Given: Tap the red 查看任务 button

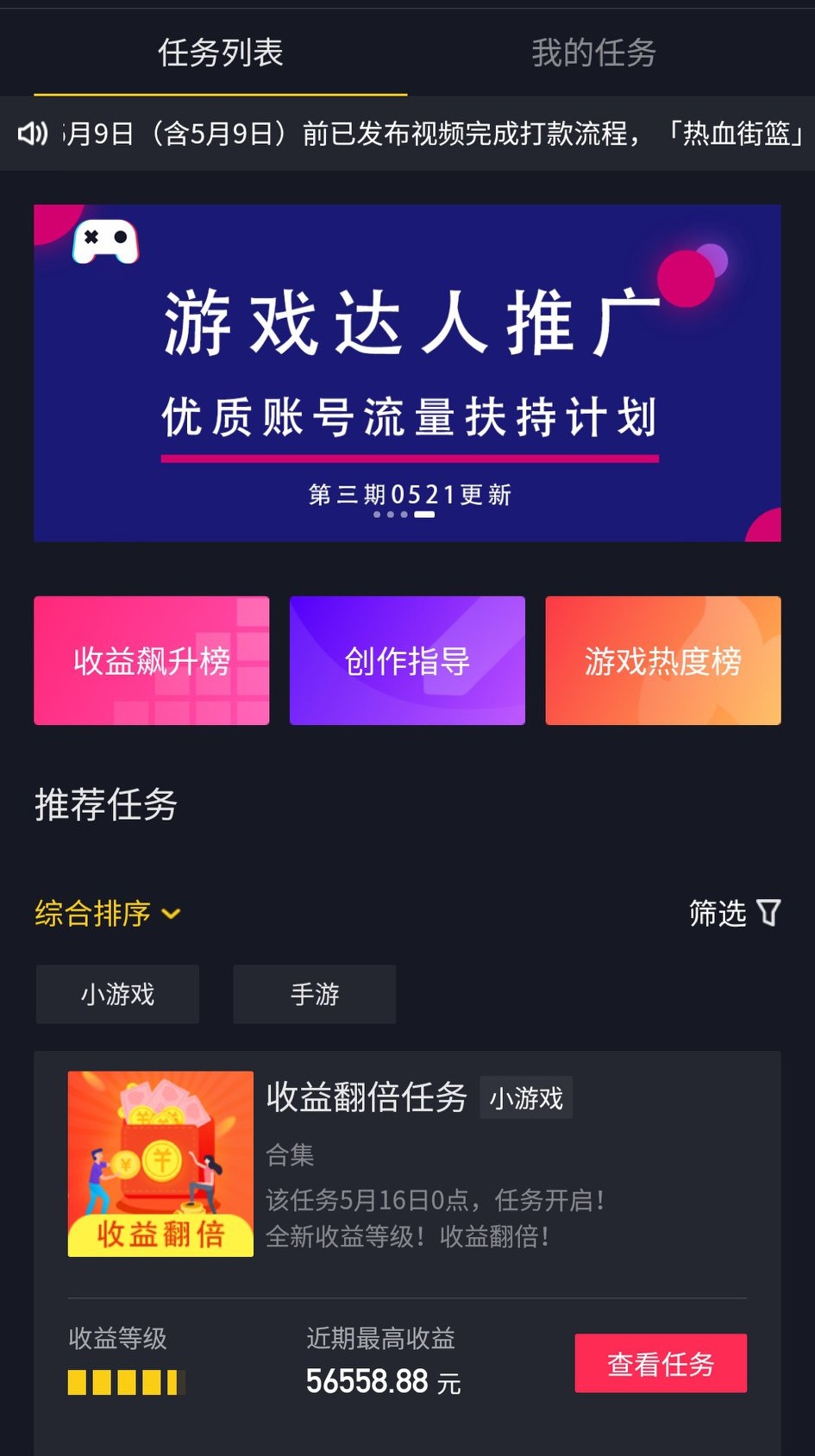Looking at the screenshot, I should pyautogui.click(x=660, y=1364).
